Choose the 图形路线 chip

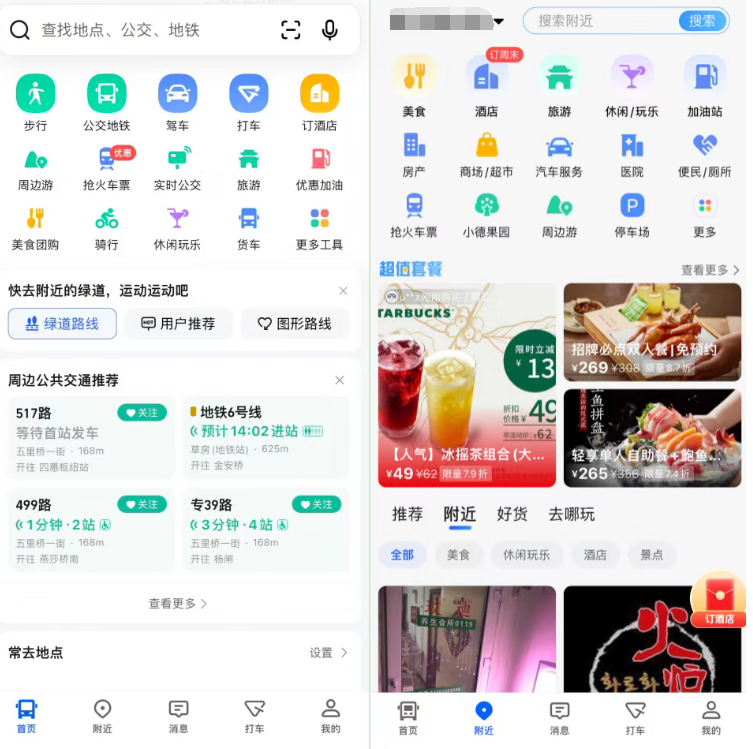[294, 324]
